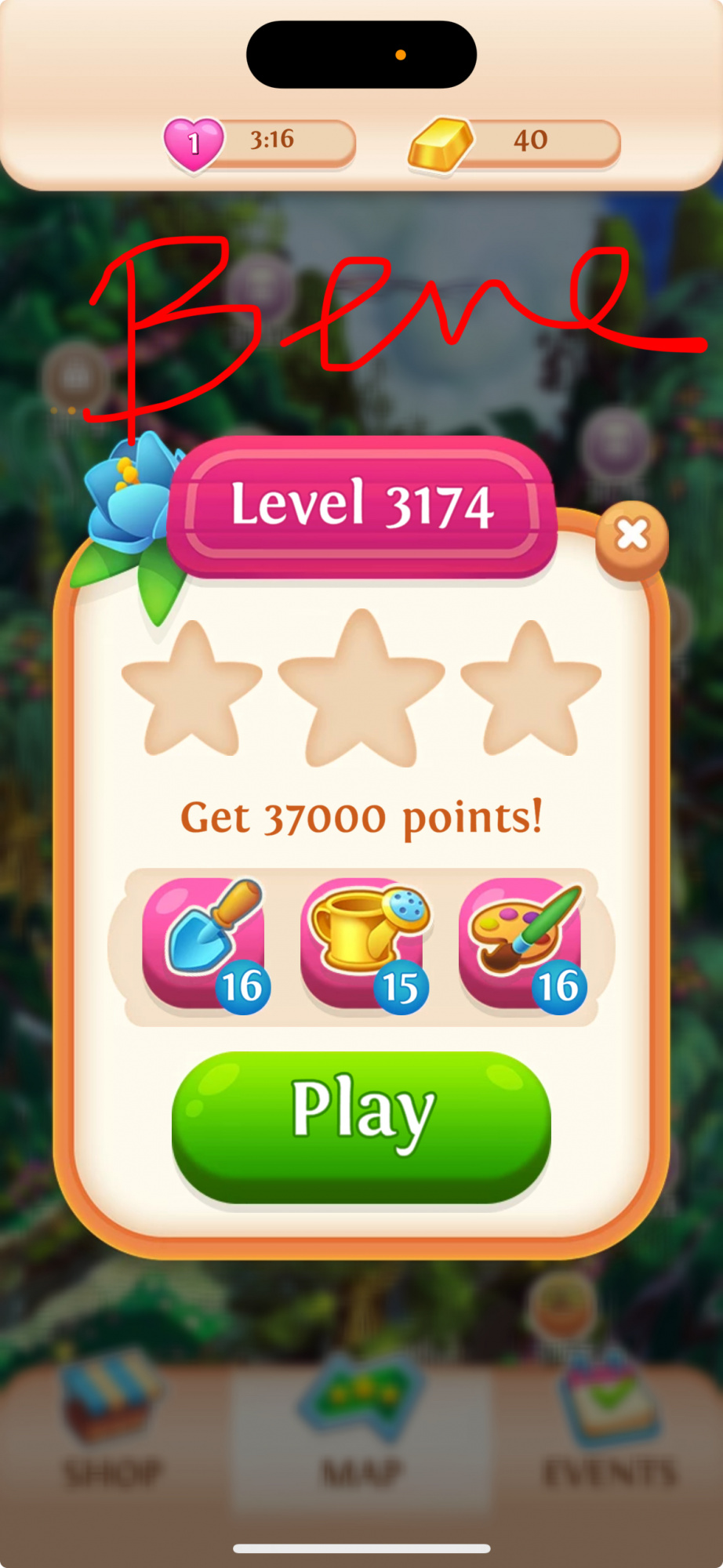723x1568 pixels.
Task: Select the paint palette booster
Action: coord(521,942)
